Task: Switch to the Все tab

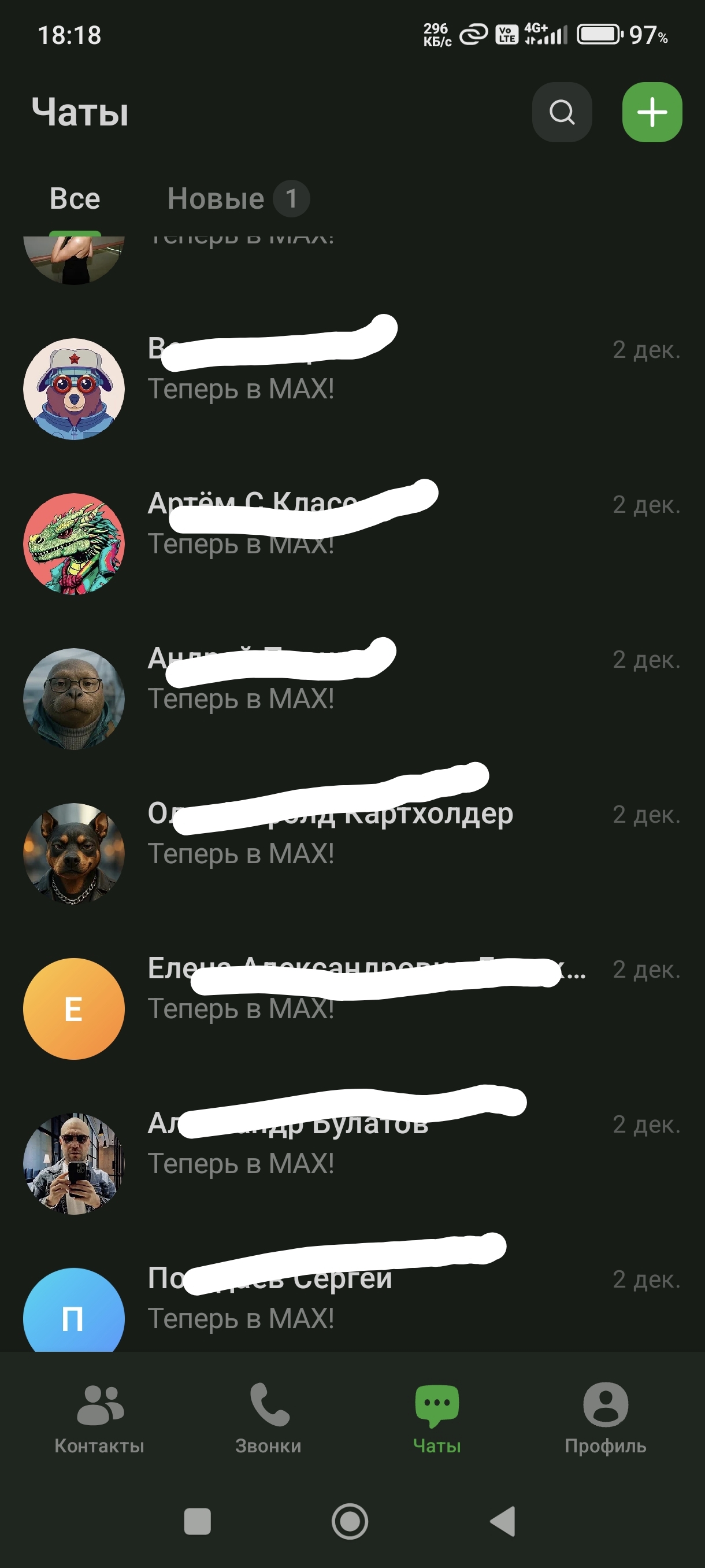Action: [x=75, y=198]
